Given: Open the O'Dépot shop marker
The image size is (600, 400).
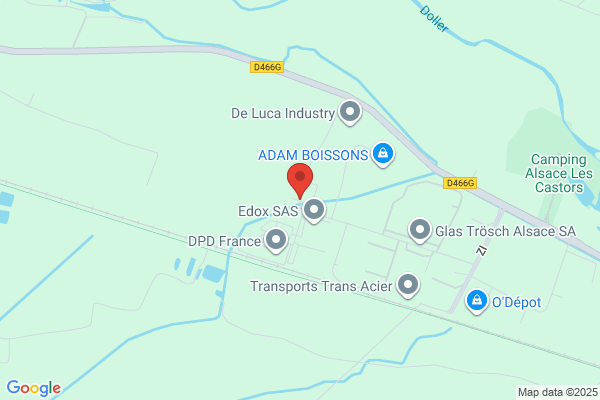Looking at the screenshot, I should pyautogui.click(x=477, y=302).
